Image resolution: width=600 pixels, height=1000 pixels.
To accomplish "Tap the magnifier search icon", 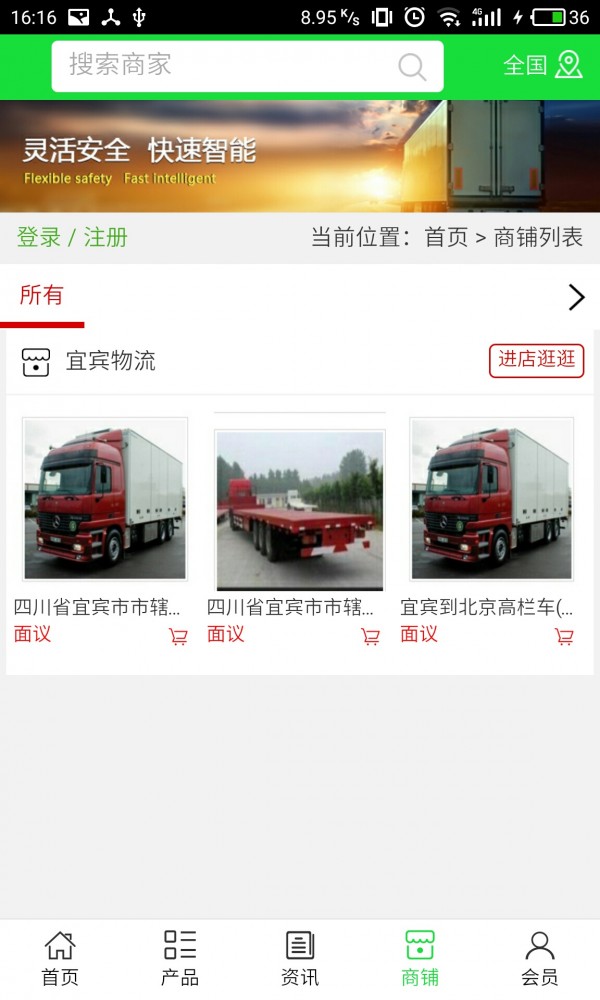I will point(412,67).
